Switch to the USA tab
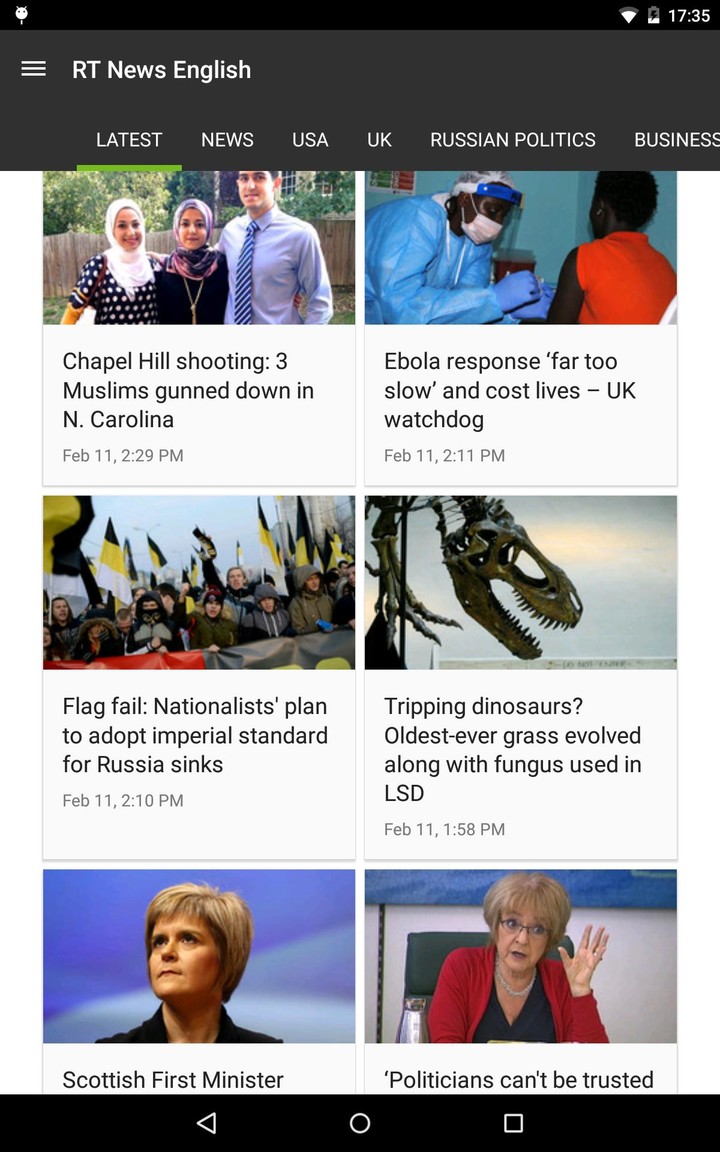Image resolution: width=720 pixels, height=1152 pixels. point(310,140)
